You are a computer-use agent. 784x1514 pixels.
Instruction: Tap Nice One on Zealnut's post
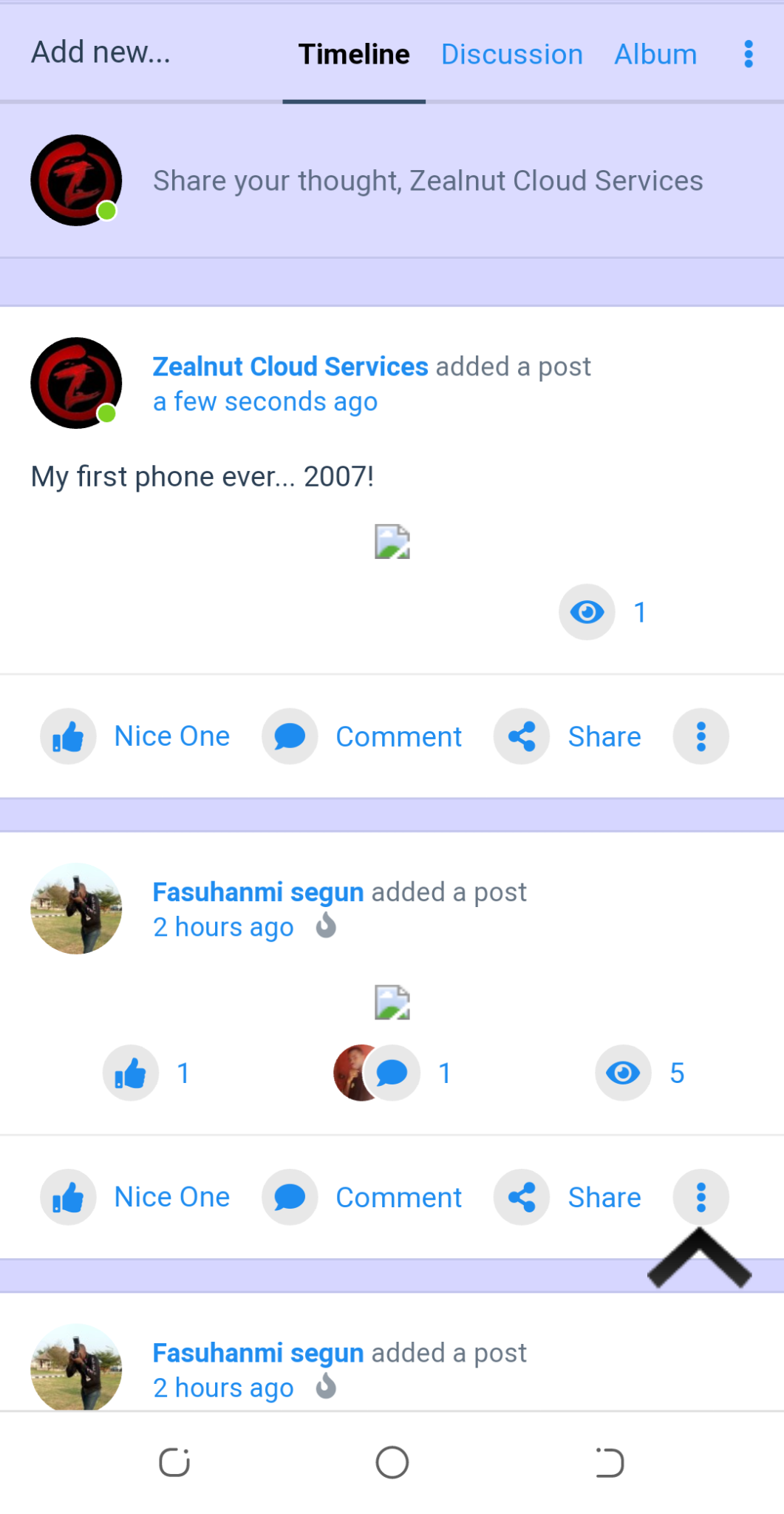(x=137, y=736)
